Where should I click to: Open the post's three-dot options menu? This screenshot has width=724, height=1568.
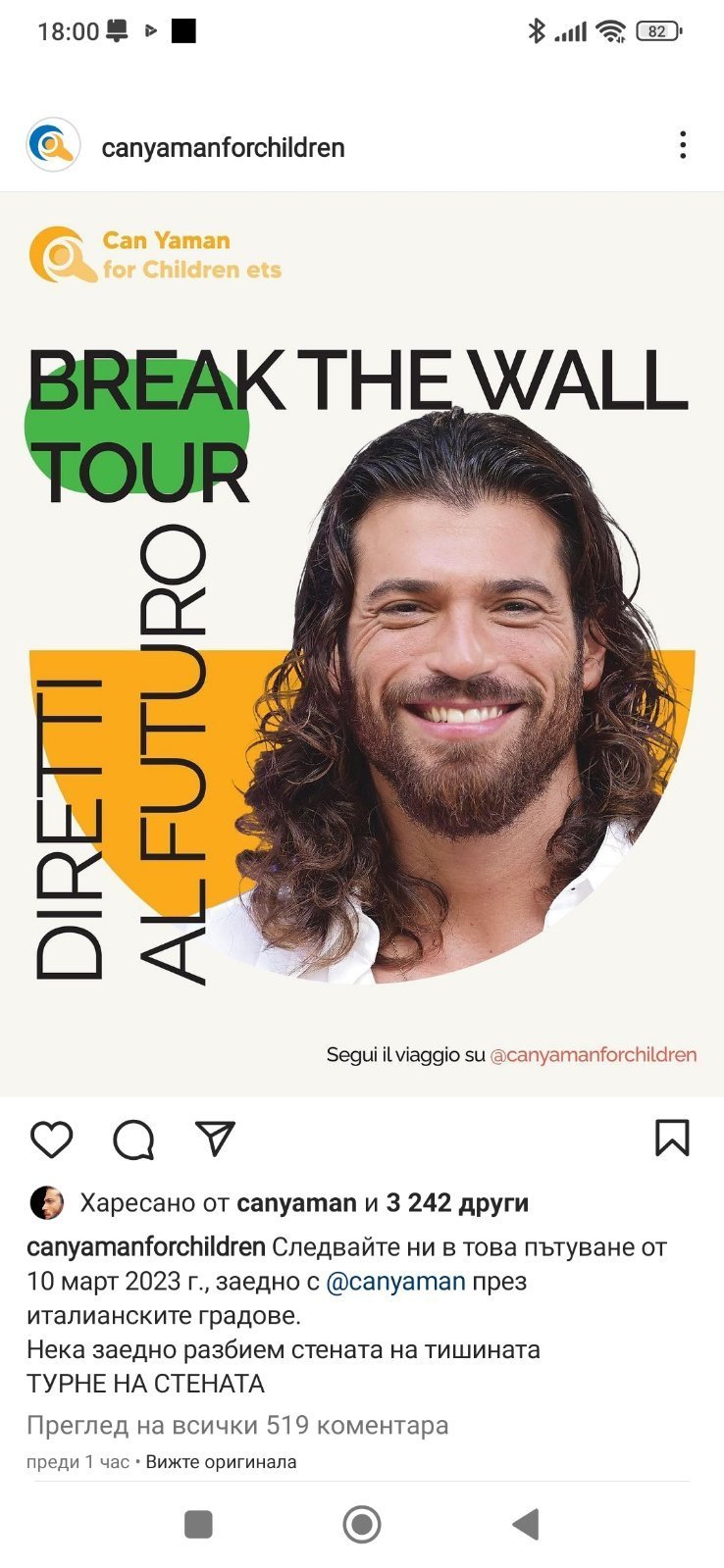pyautogui.click(x=683, y=146)
